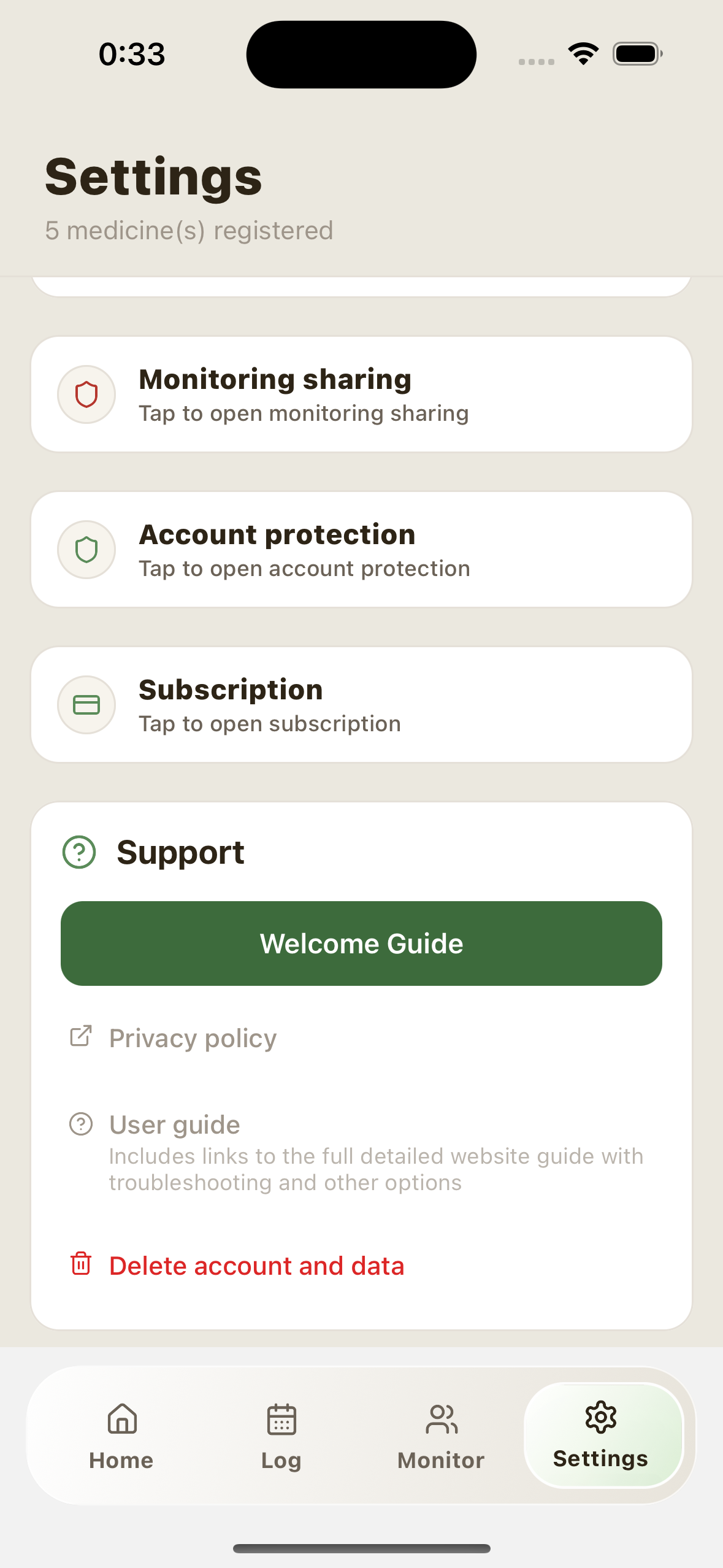Image resolution: width=723 pixels, height=1568 pixels.
Task: Click the Support question mark icon
Action: pos(79,851)
